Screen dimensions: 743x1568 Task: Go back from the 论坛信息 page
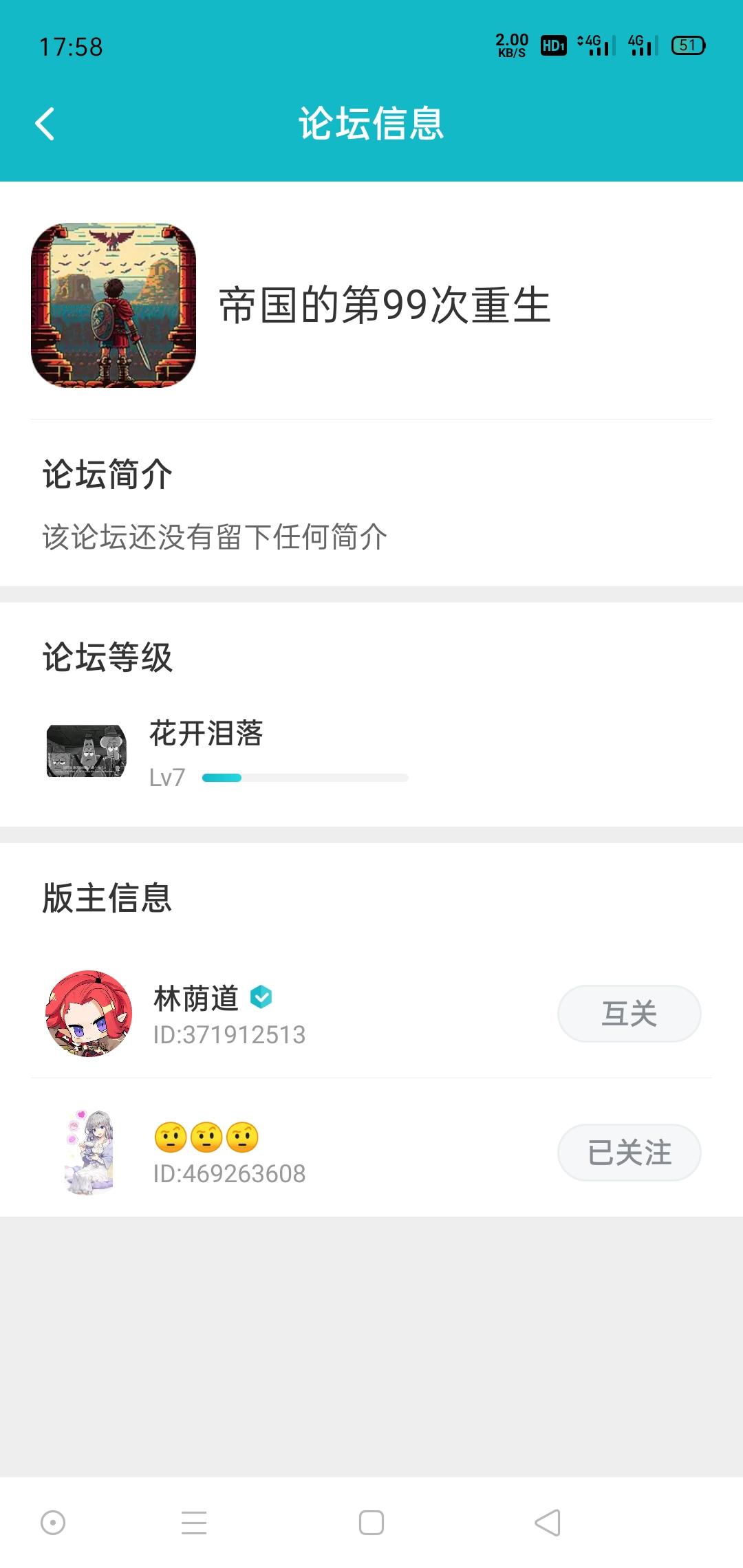(x=45, y=124)
